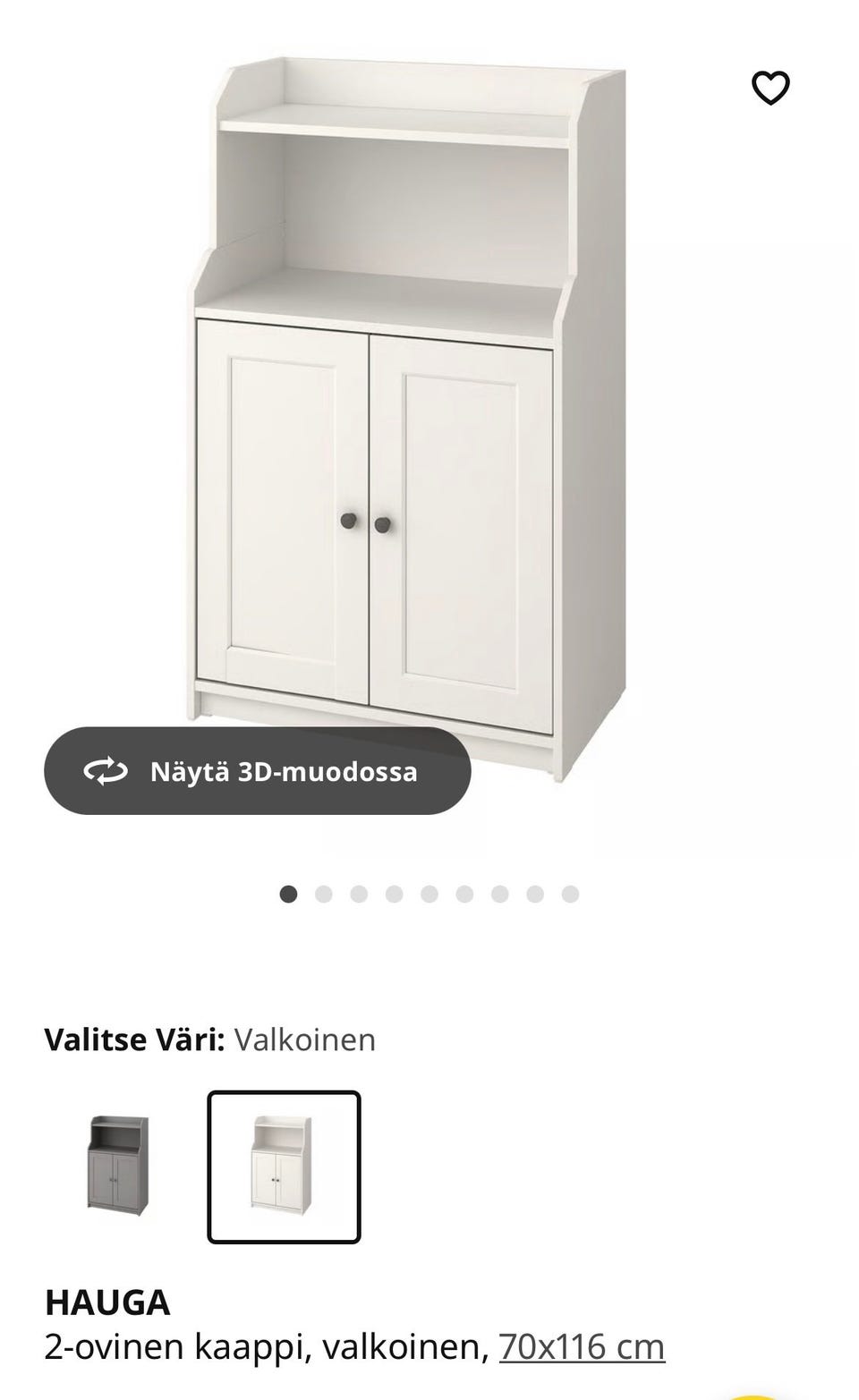
Task: Click the HAUGA product title
Action: click(x=106, y=1302)
